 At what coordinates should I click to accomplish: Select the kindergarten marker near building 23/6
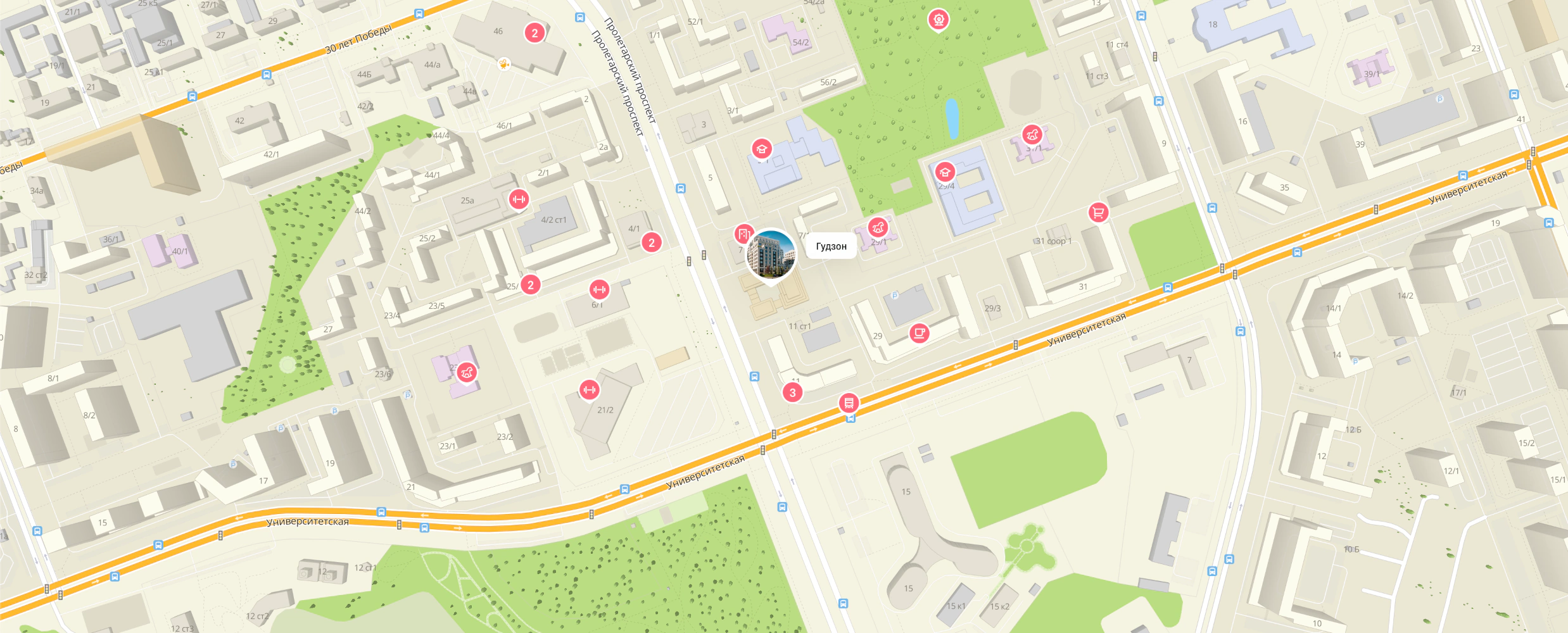467,372
